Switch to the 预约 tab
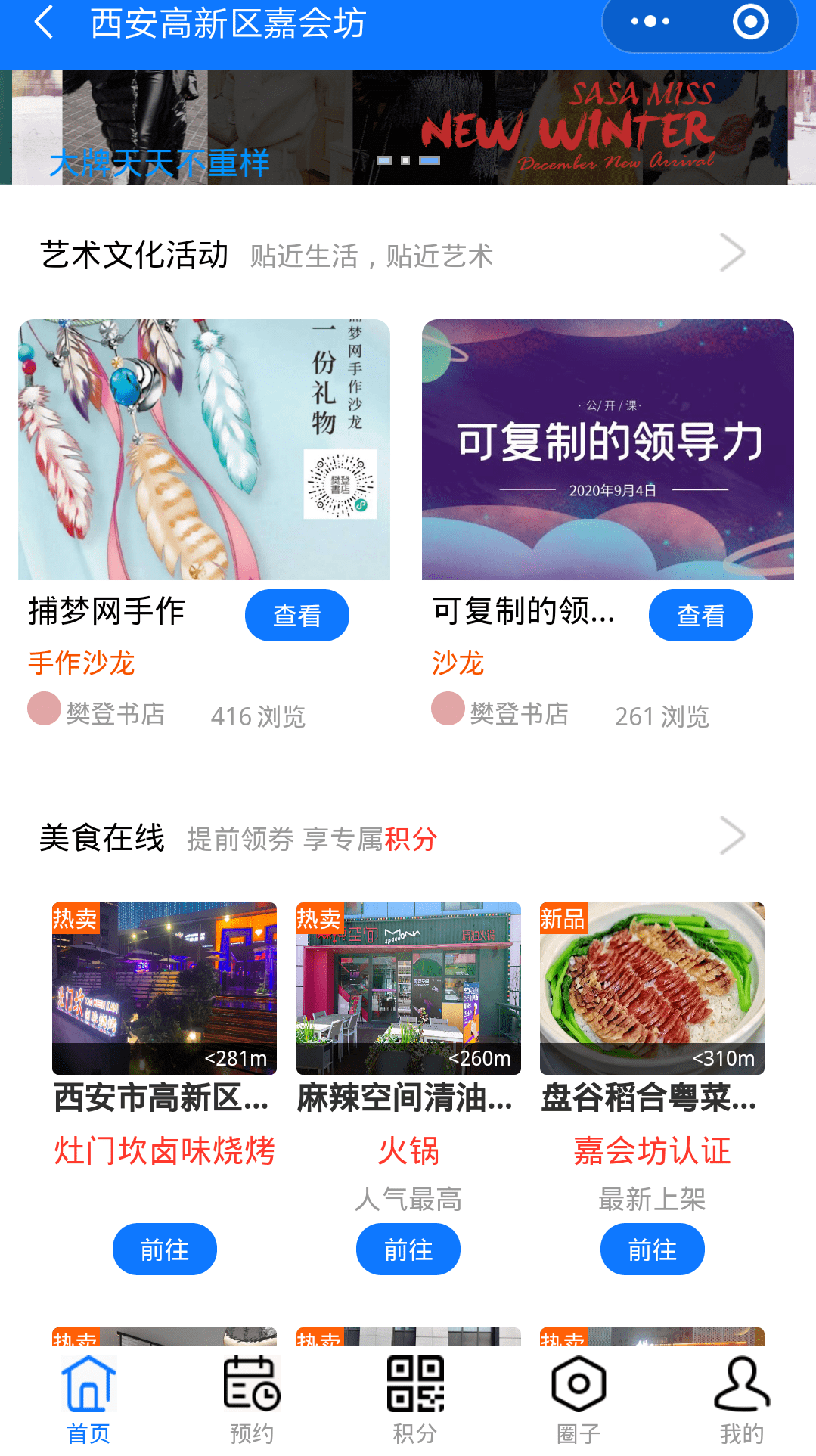This screenshot has height=1456, width=816. click(252, 1399)
